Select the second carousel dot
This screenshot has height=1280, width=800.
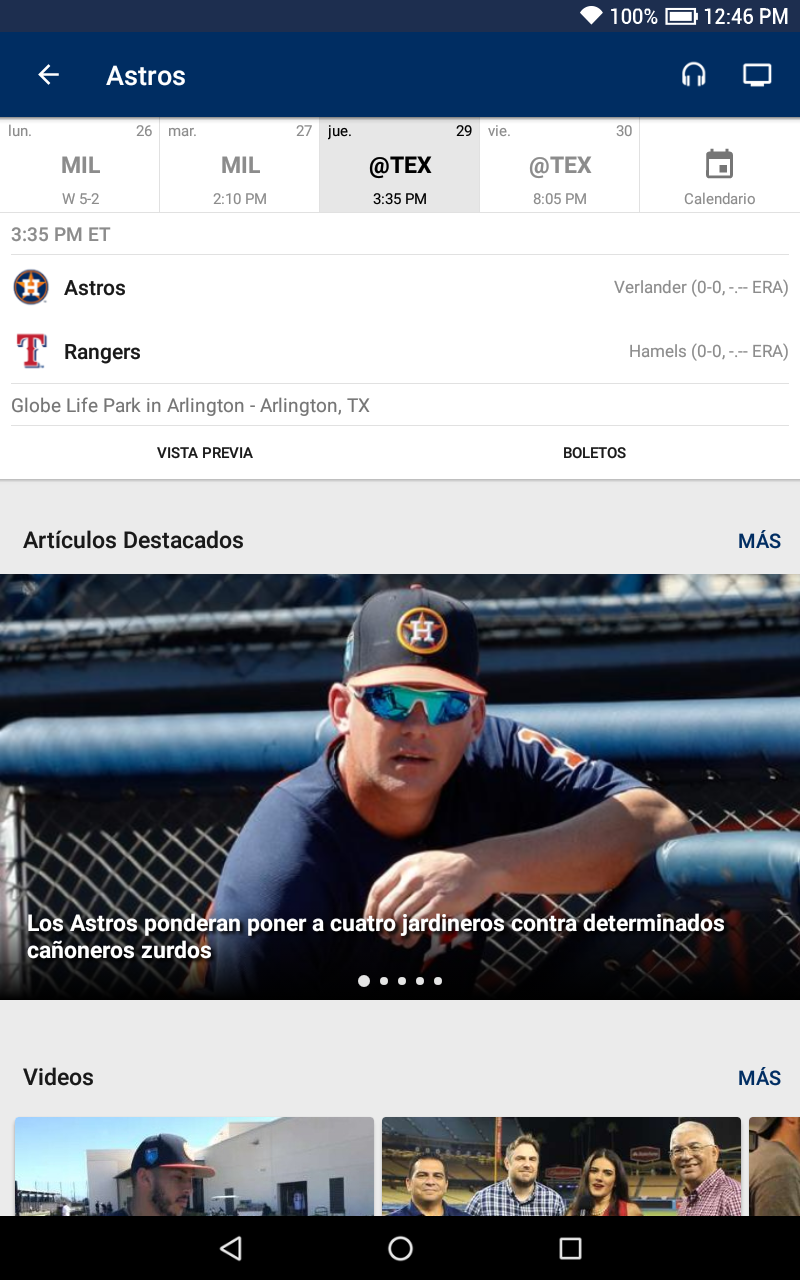pyautogui.click(x=383, y=981)
